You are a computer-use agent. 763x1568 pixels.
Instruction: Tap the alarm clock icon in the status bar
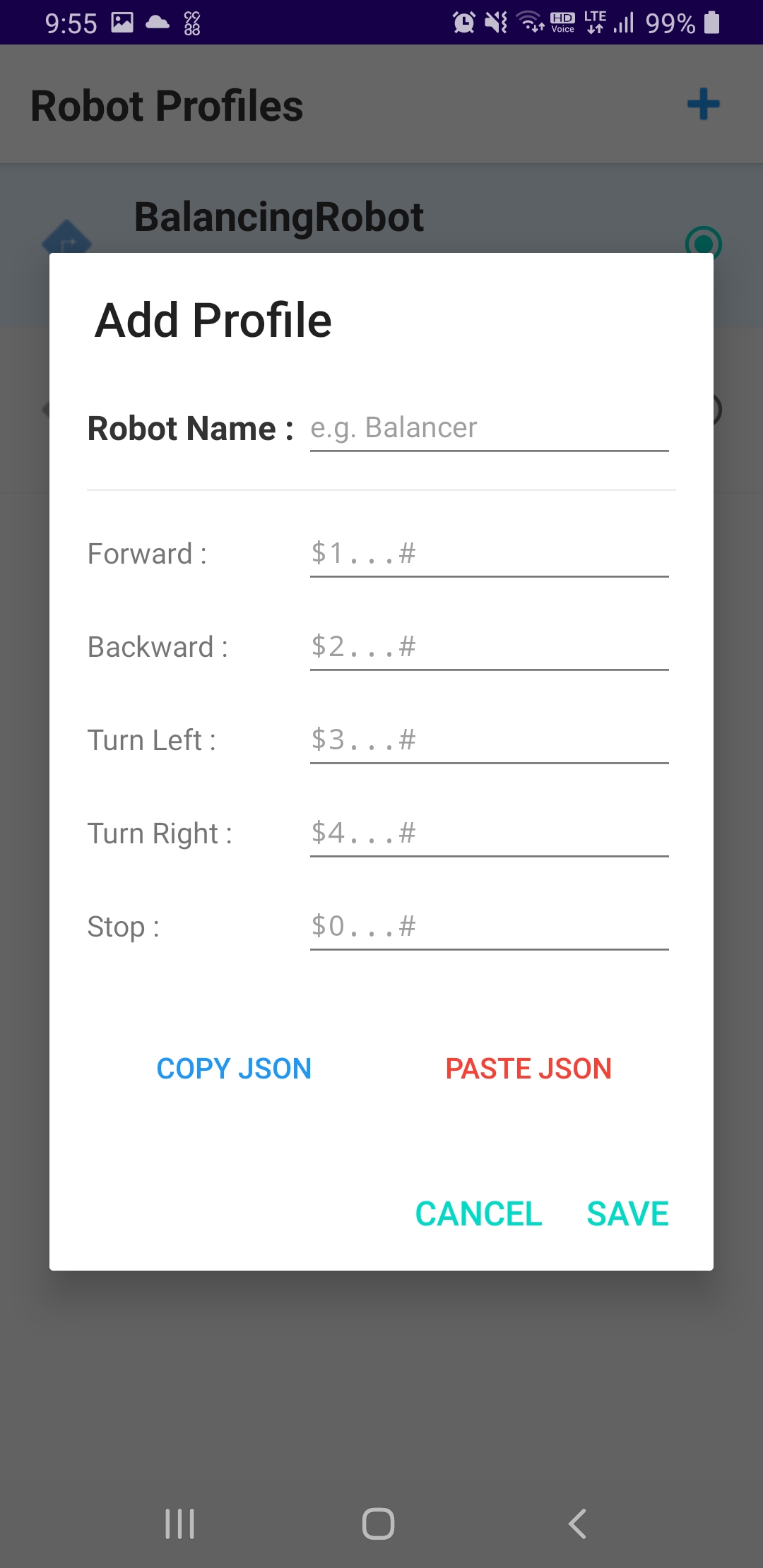tap(463, 23)
